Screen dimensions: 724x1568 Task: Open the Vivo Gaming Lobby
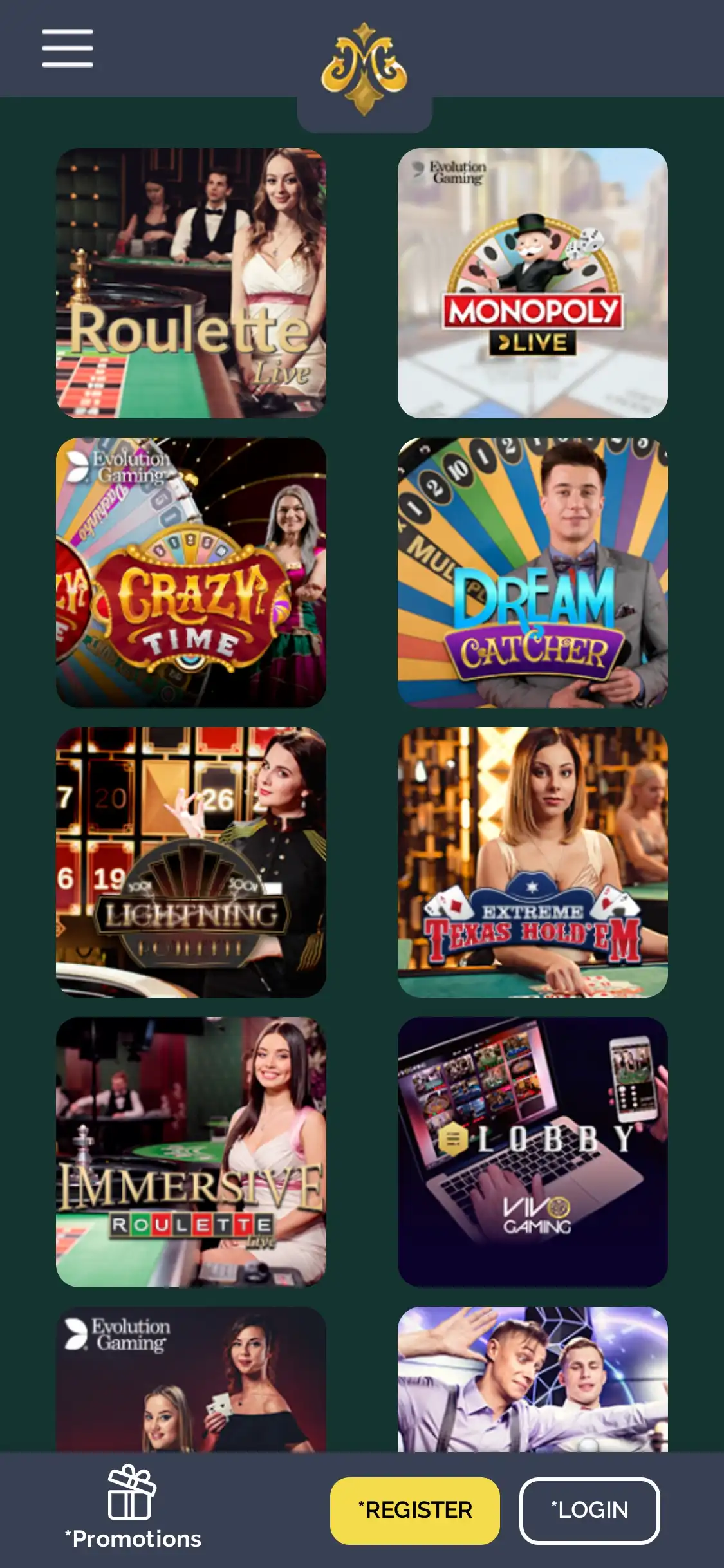click(x=532, y=1152)
